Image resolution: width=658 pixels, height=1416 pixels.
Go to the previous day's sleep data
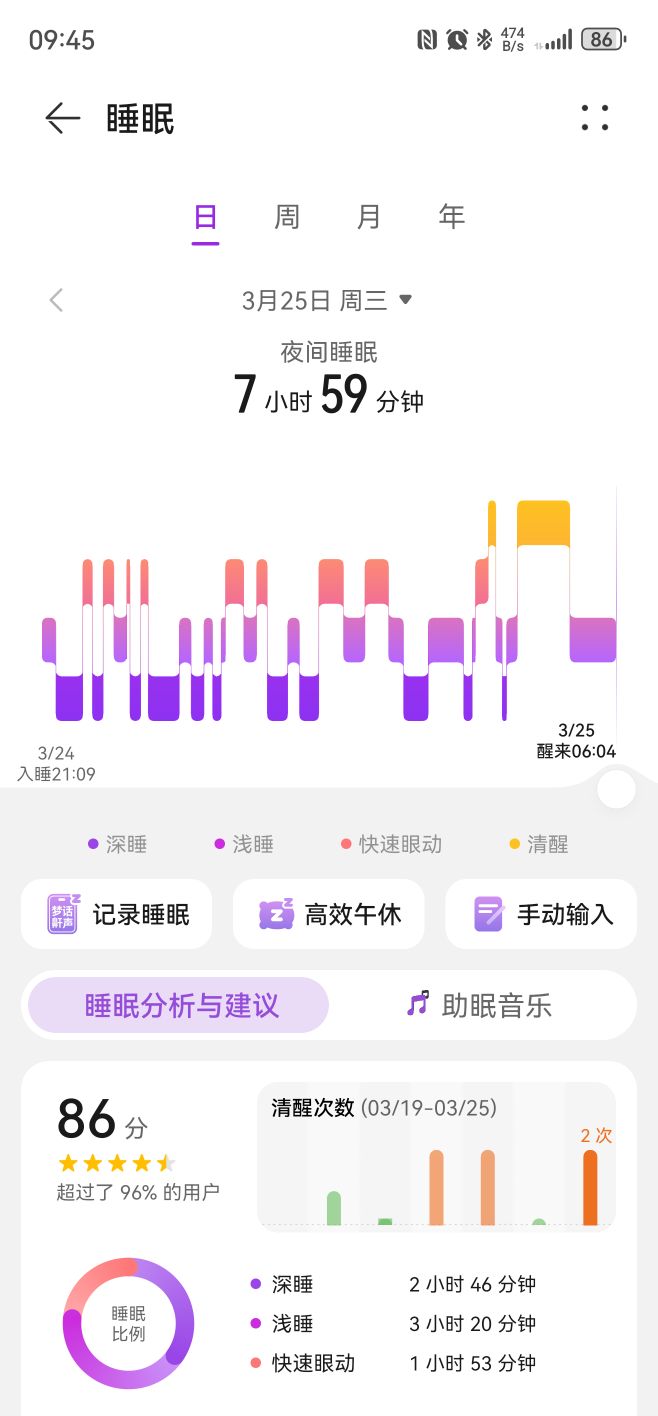57,300
